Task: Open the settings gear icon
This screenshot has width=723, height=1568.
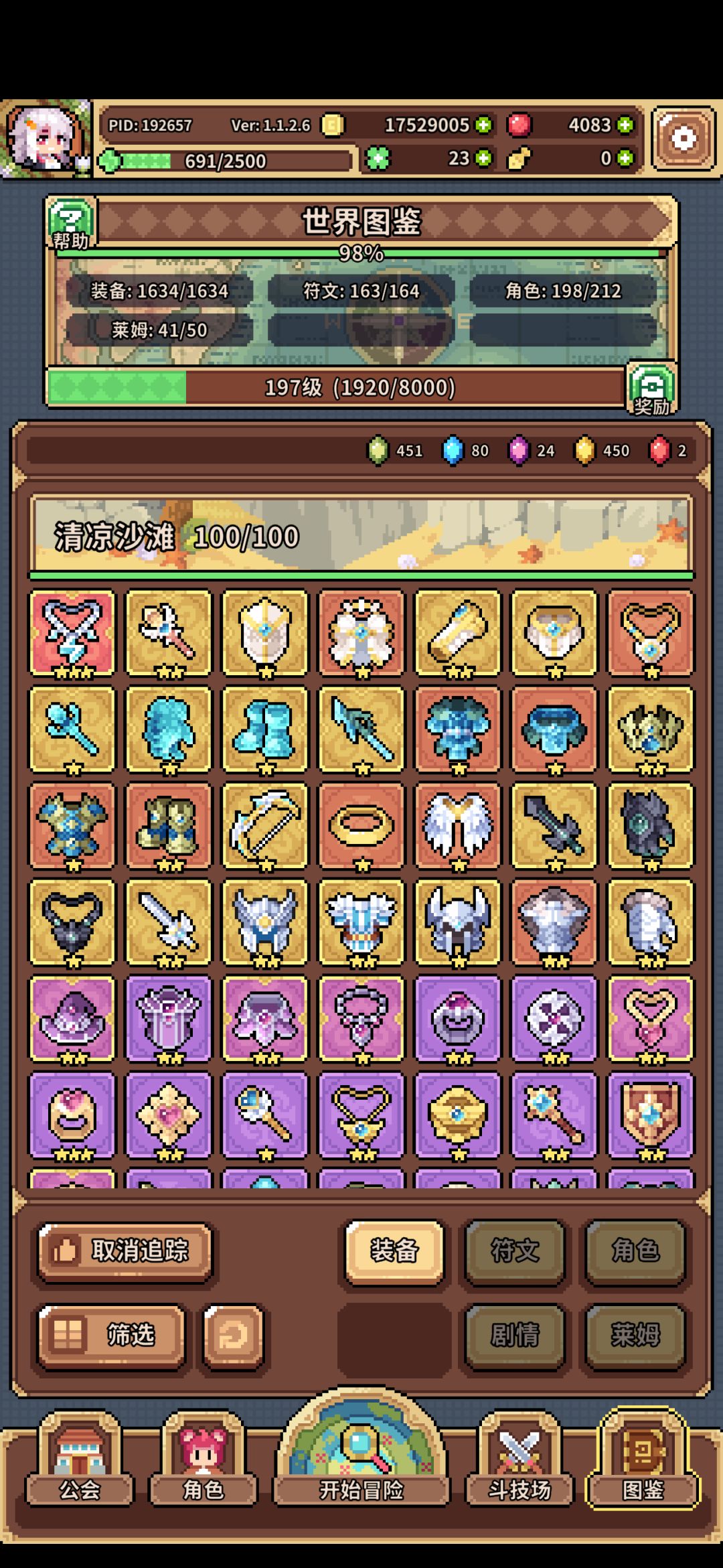Action: coord(683,139)
